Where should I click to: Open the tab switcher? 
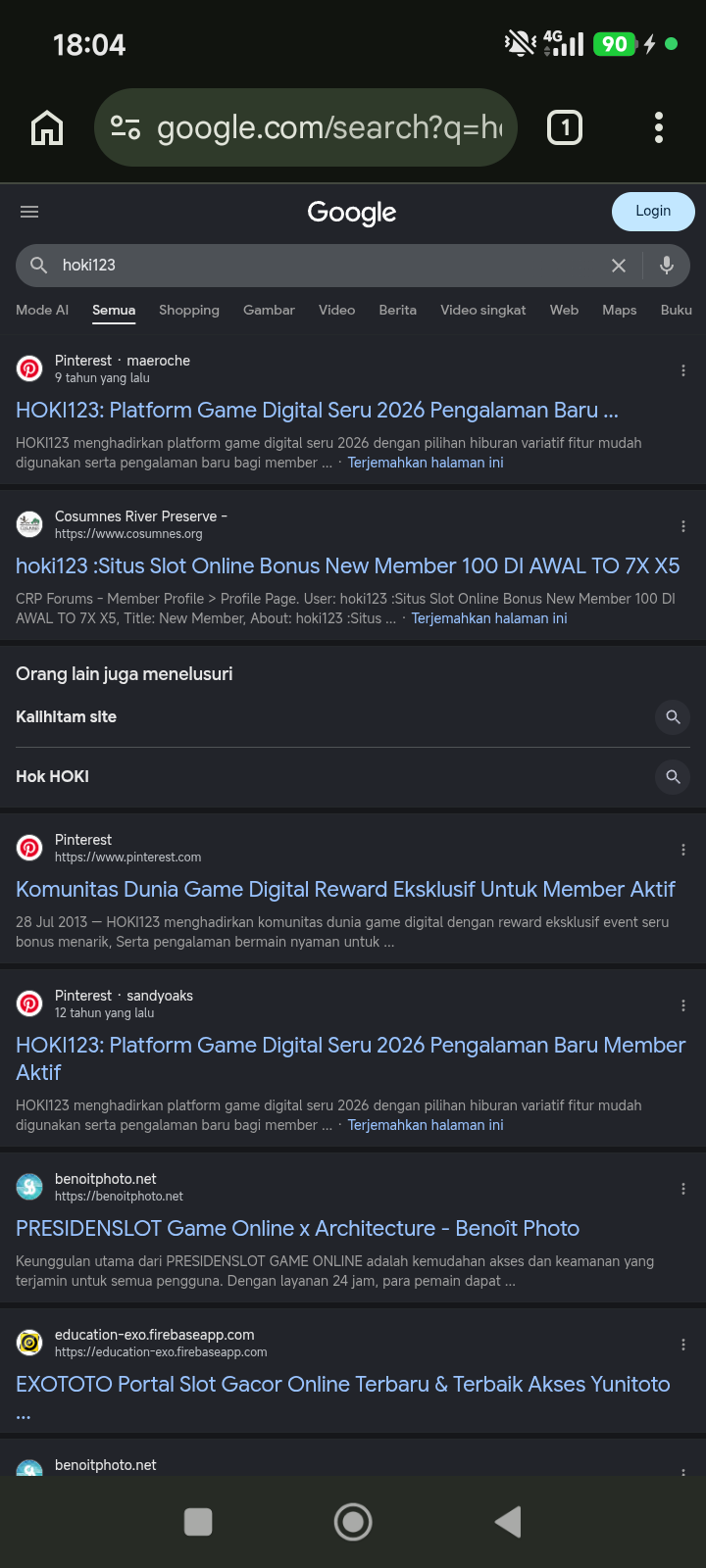(x=564, y=127)
